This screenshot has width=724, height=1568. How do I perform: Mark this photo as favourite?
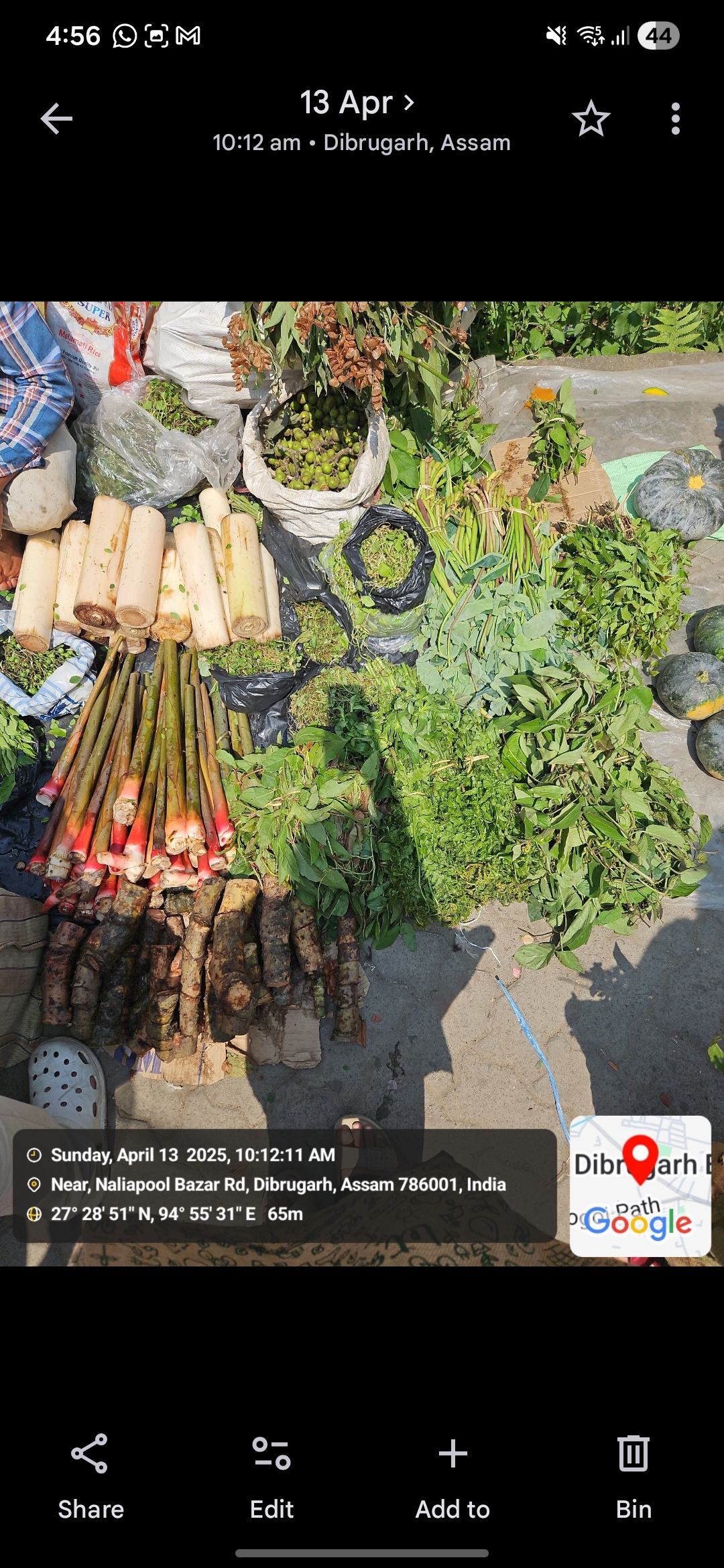[x=591, y=119]
